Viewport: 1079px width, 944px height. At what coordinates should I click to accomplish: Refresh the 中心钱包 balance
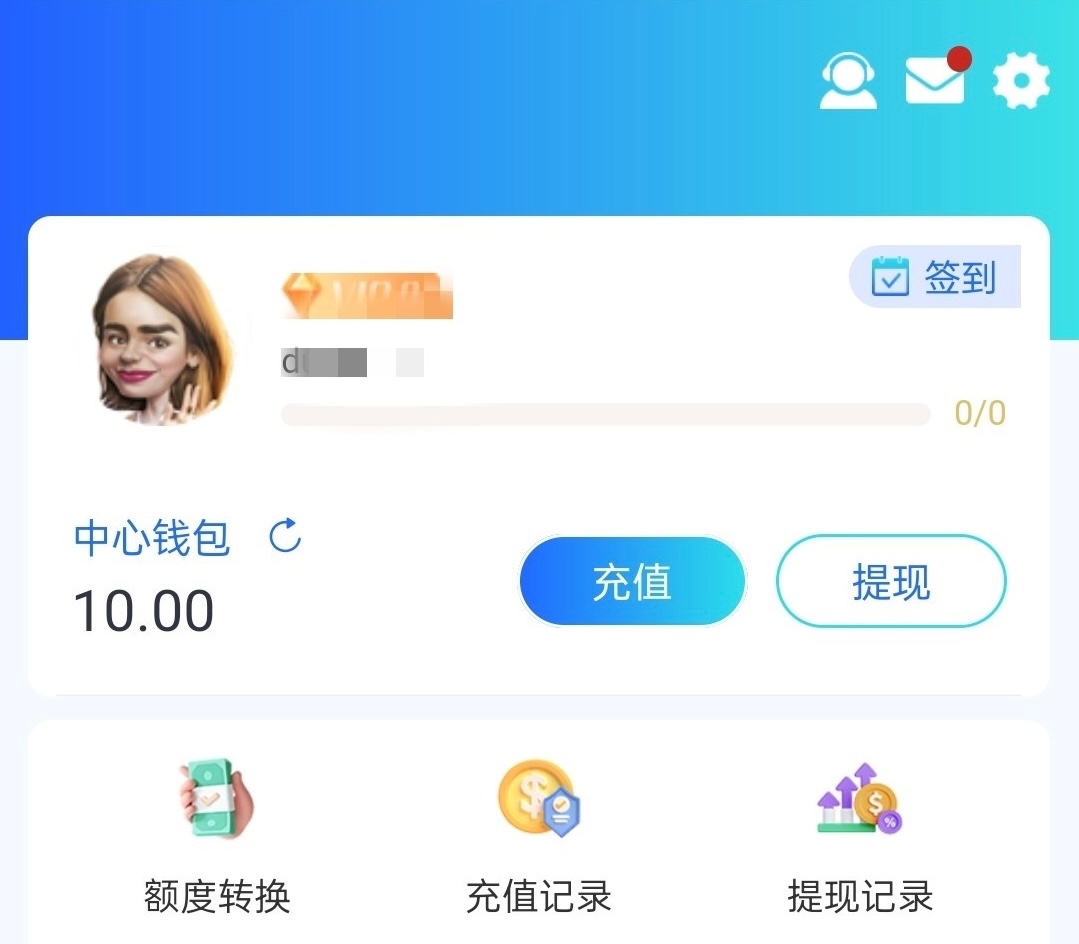(286, 536)
